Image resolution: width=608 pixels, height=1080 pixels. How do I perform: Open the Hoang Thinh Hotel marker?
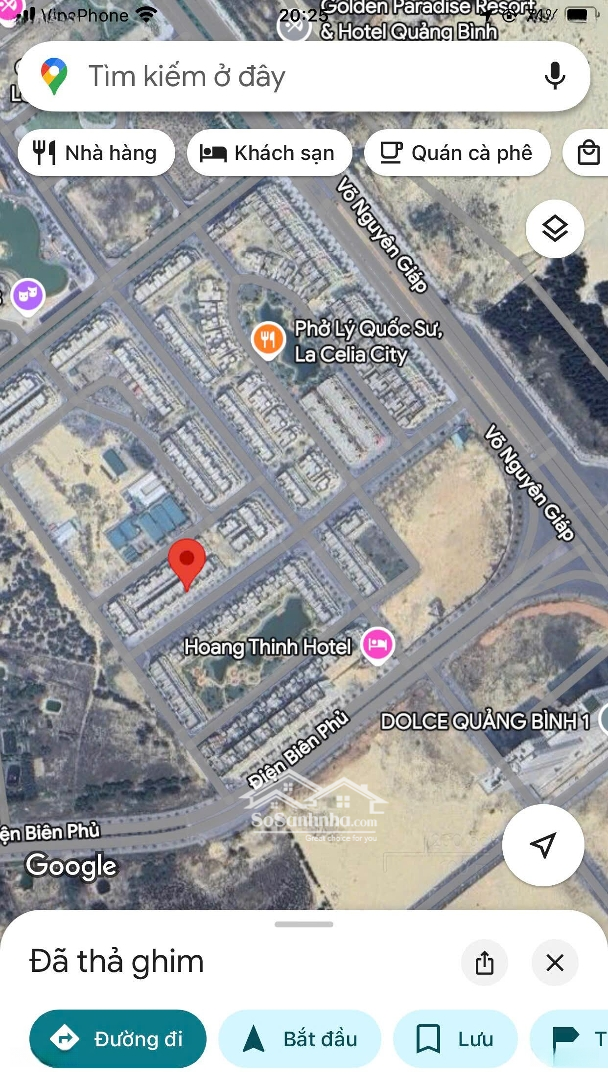click(x=378, y=645)
